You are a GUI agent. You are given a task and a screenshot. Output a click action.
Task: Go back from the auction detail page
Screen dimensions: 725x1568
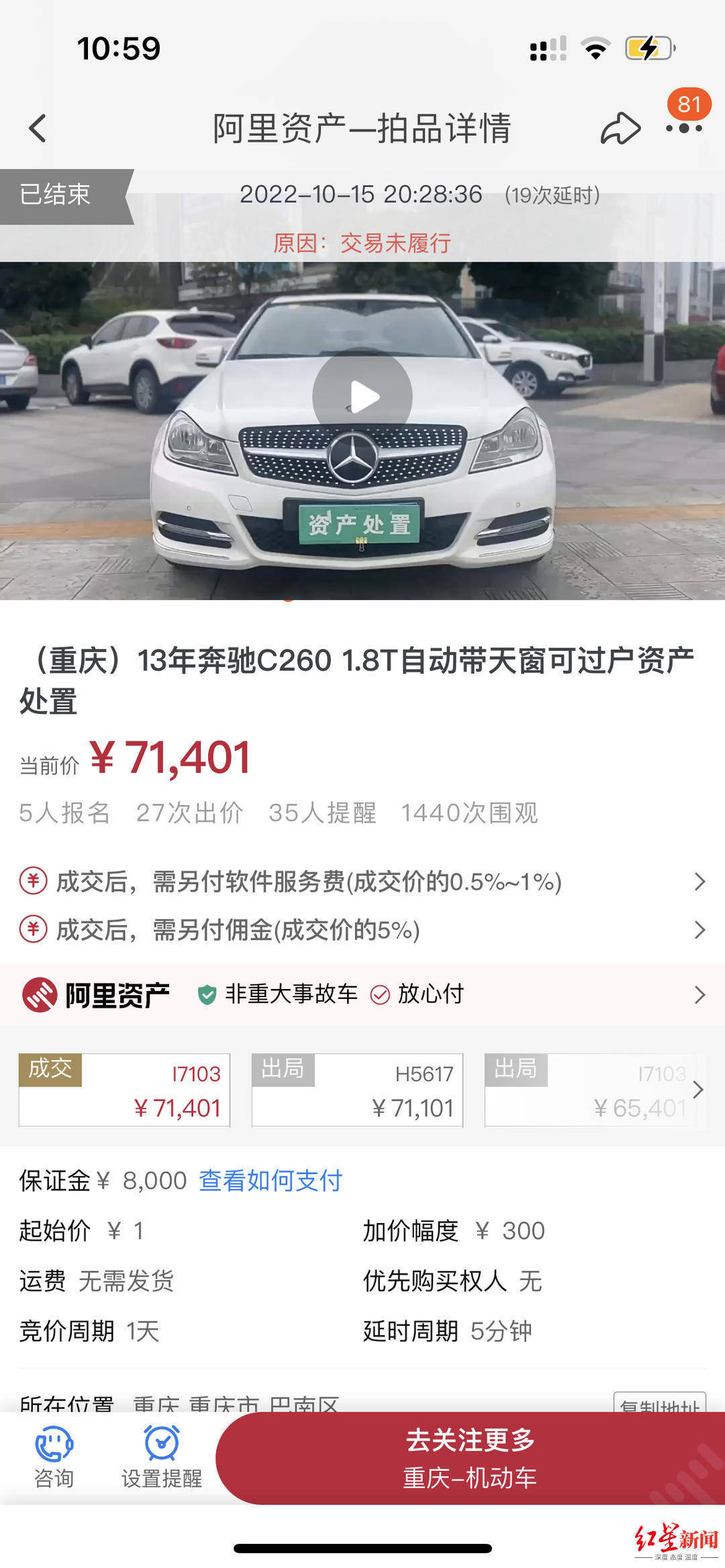coord(38,128)
